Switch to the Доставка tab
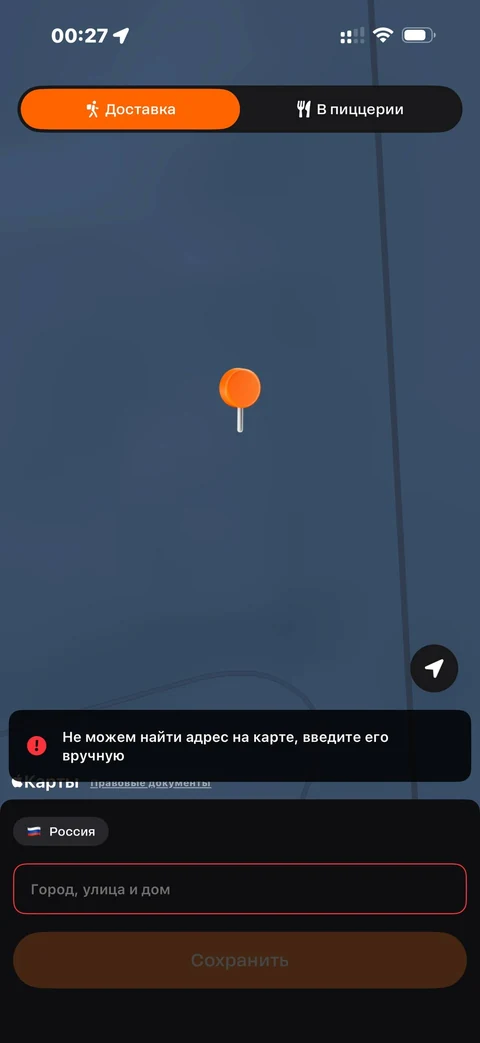 130,109
